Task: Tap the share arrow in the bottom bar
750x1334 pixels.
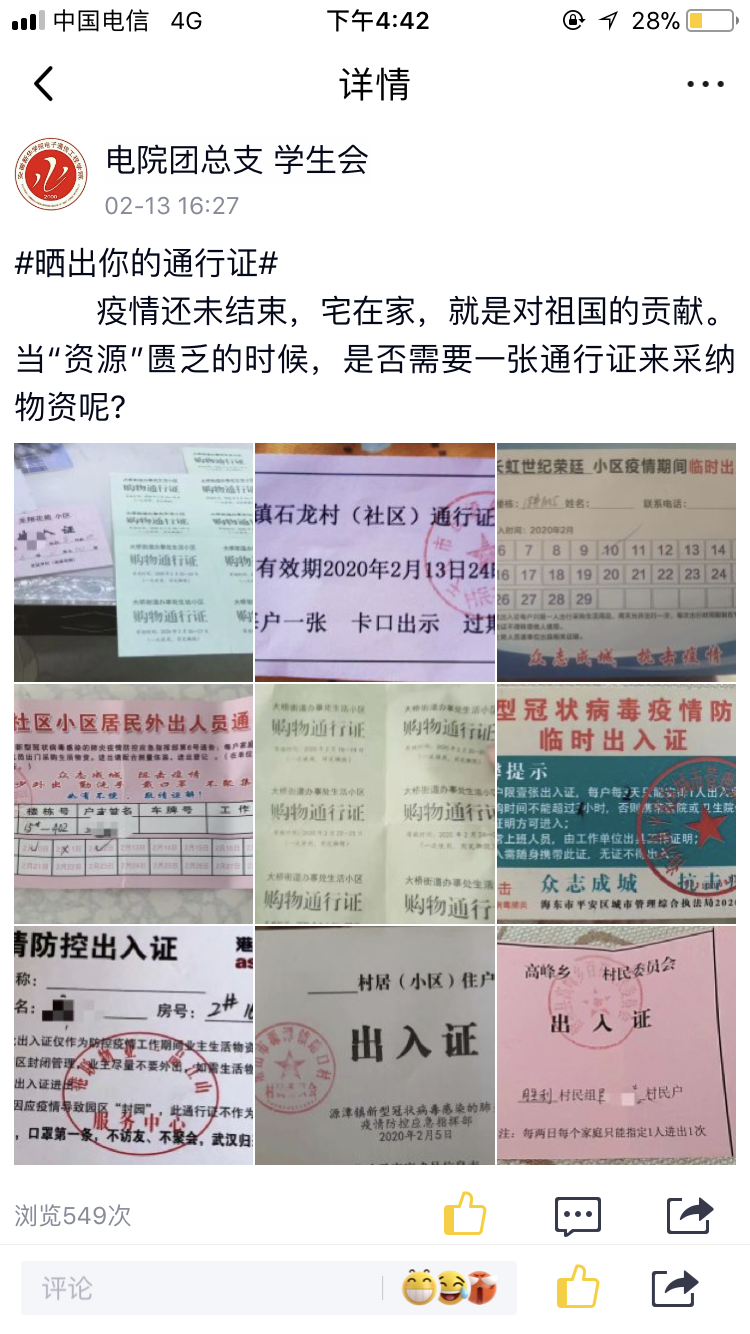Action: 675,1287
